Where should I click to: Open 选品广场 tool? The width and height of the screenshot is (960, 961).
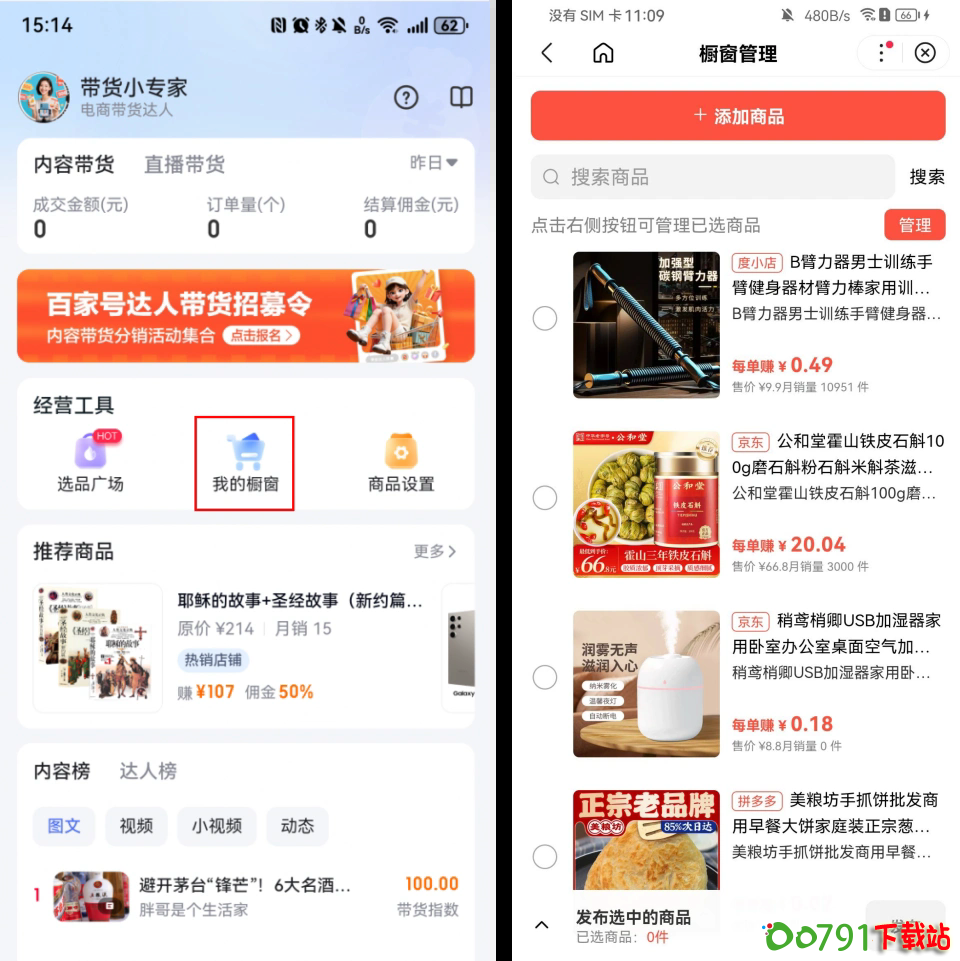[90, 464]
